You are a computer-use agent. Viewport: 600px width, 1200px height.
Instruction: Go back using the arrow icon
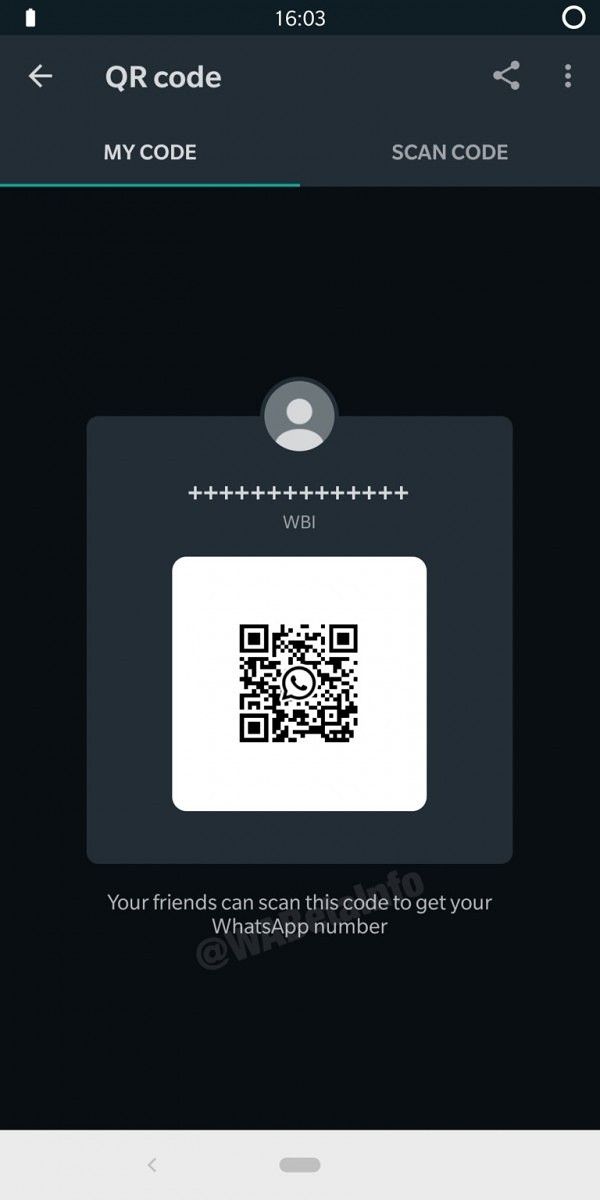[x=40, y=76]
